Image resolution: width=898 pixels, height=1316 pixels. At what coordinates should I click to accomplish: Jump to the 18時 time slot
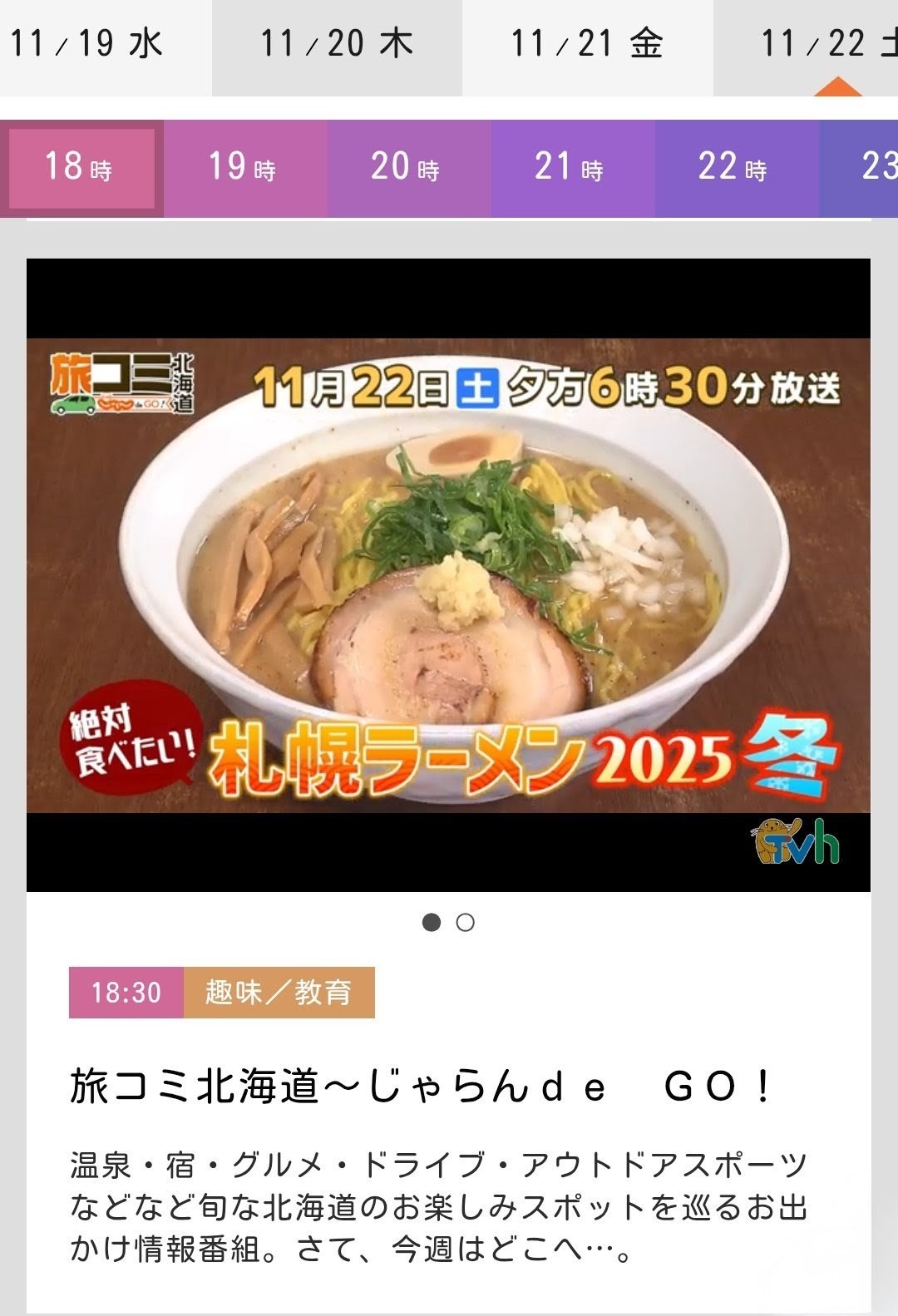(x=81, y=168)
